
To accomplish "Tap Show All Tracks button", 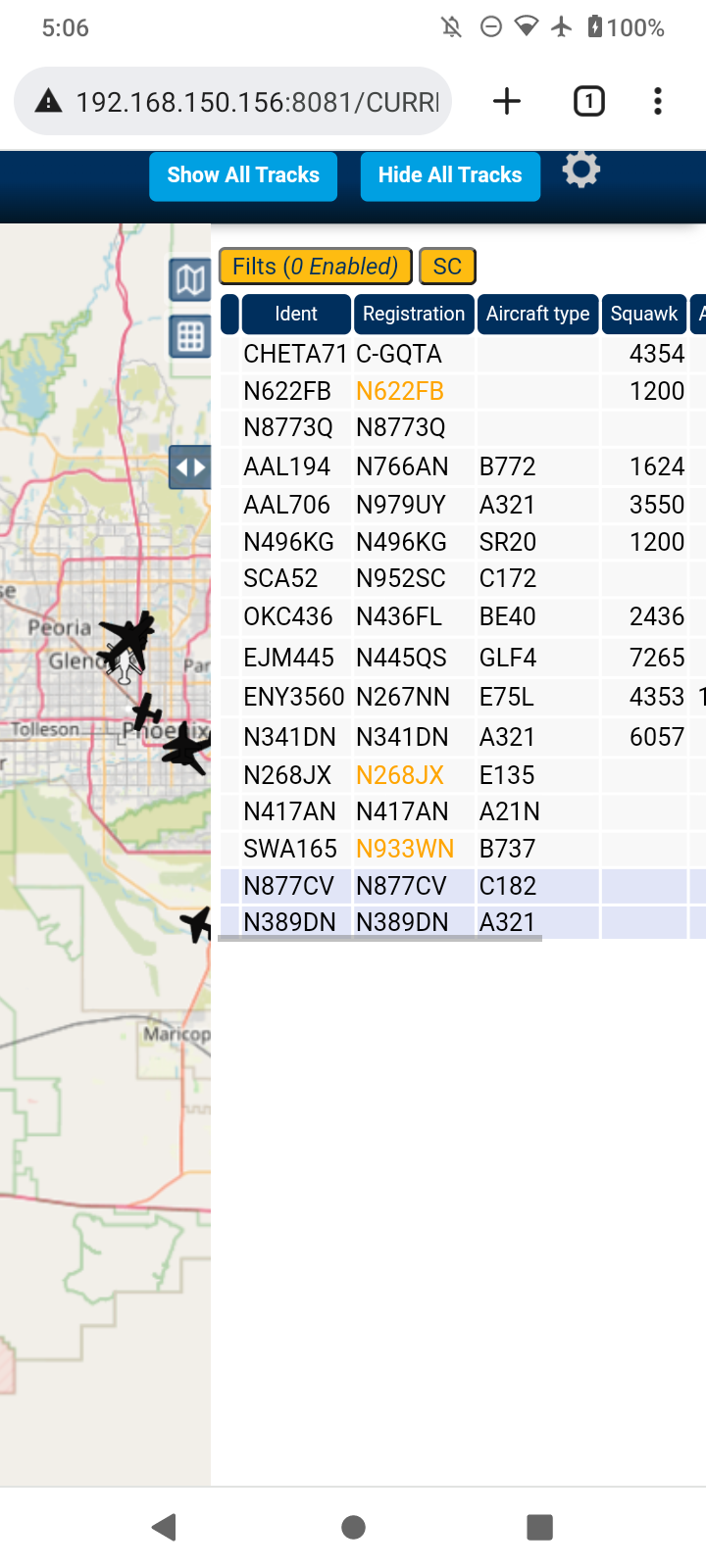I will pyautogui.click(x=243, y=175).
